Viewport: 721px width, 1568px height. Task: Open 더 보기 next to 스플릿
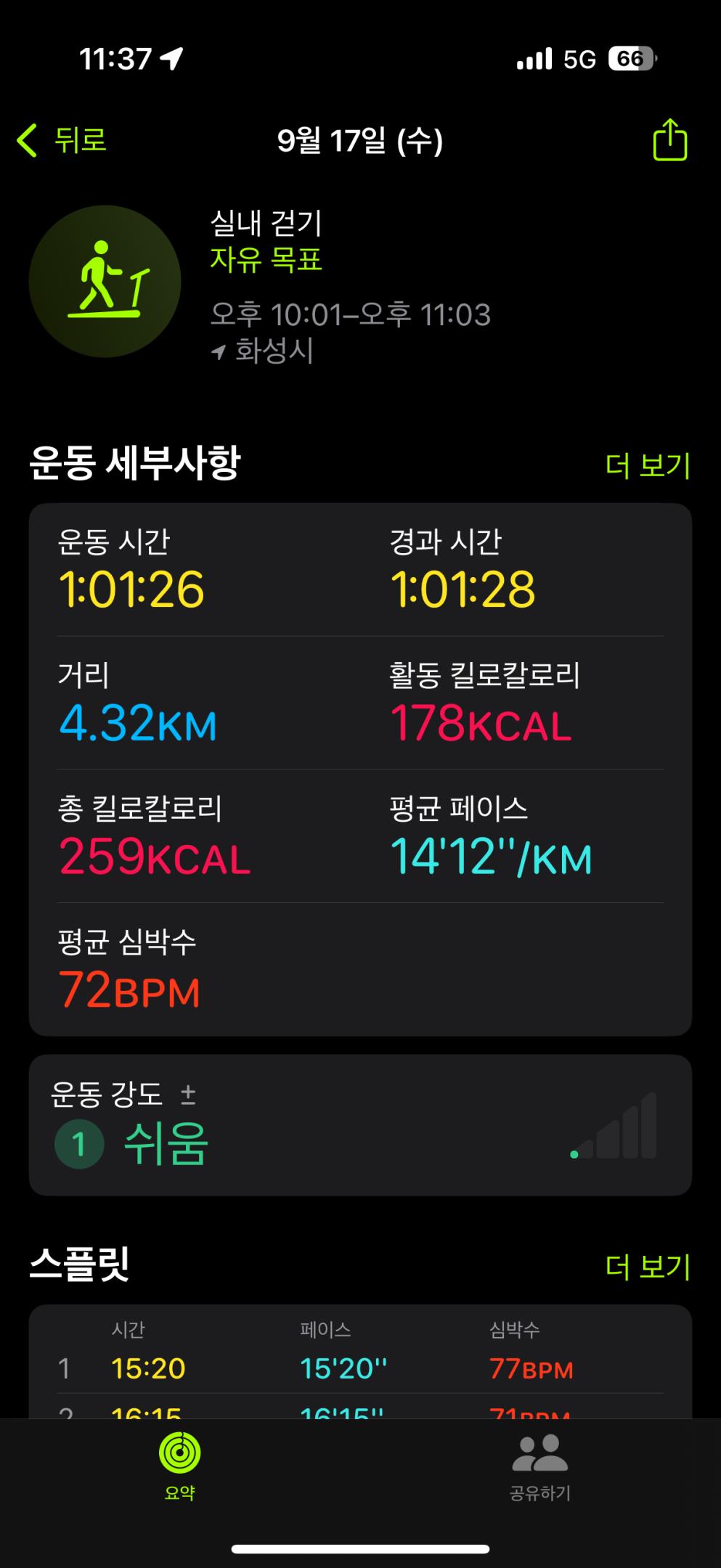click(x=648, y=1267)
